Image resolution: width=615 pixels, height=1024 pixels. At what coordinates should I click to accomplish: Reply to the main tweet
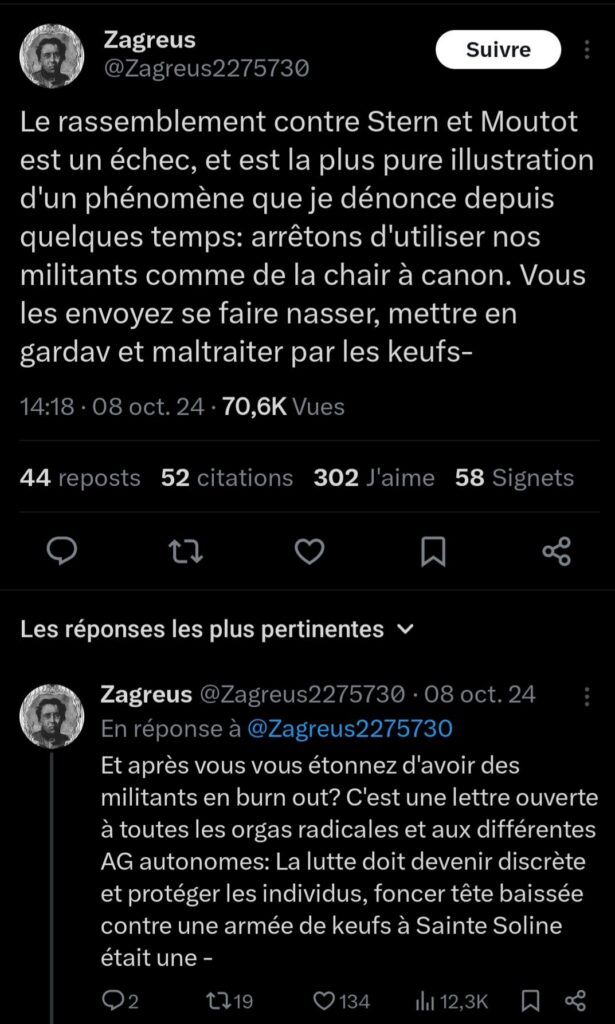tap(64, 550)
